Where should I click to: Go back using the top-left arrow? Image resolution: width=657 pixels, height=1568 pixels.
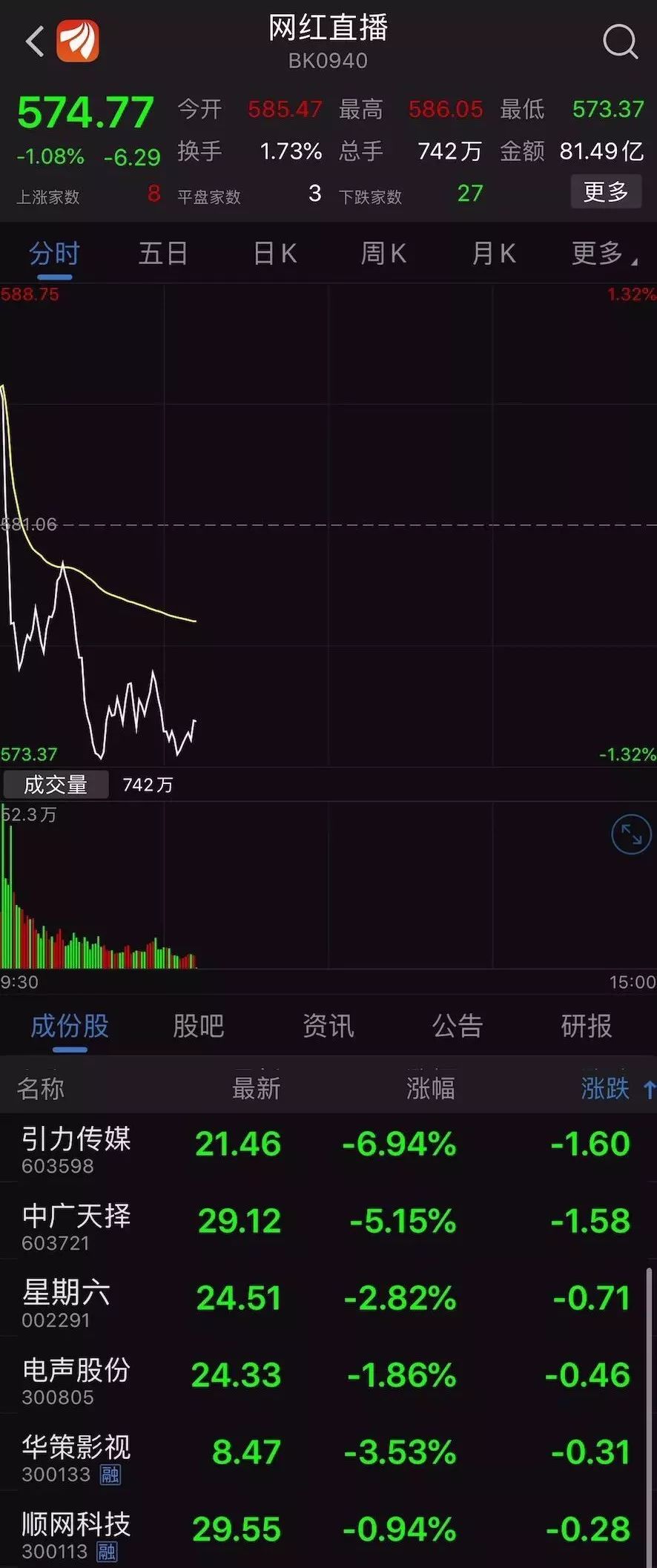[x=34, y=42]
